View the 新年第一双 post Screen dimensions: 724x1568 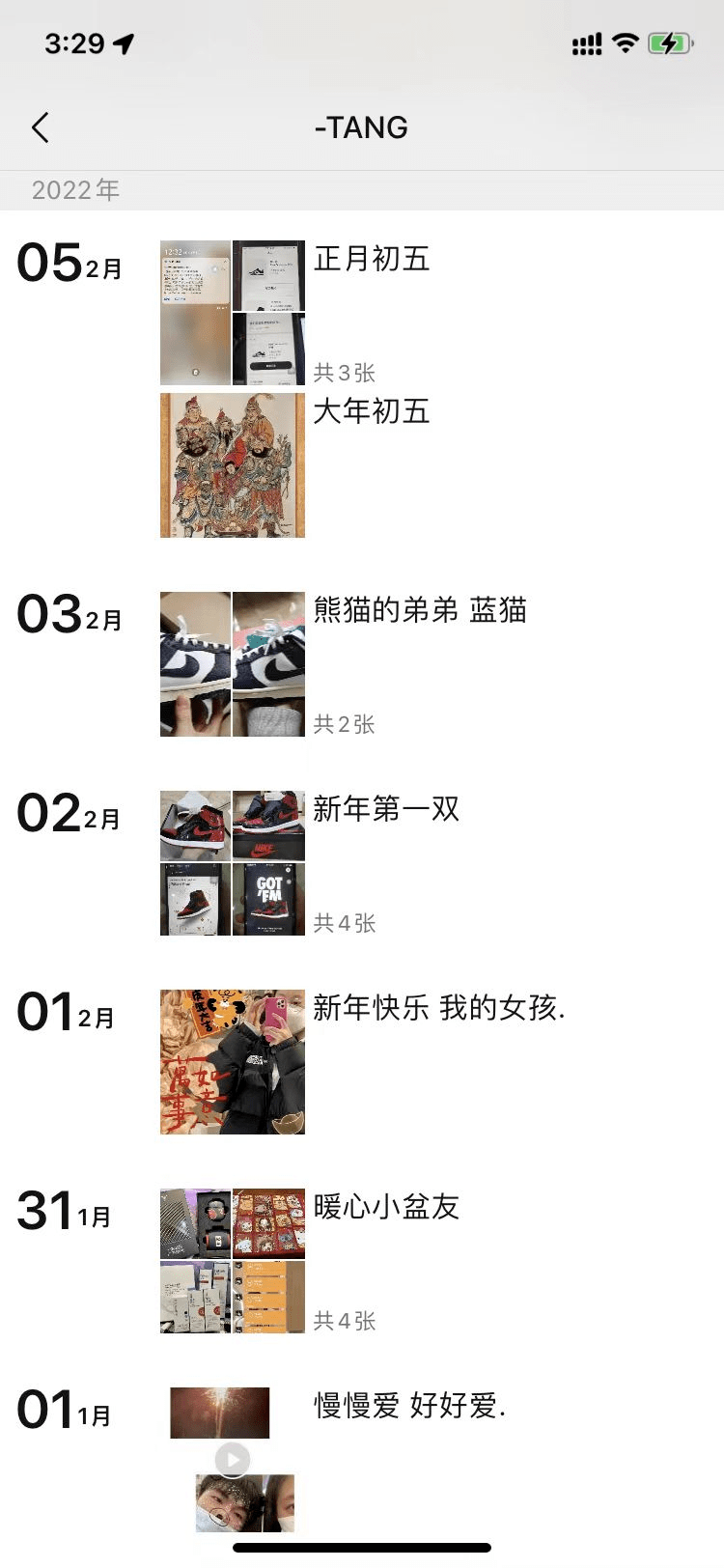(x=386, y=809)
